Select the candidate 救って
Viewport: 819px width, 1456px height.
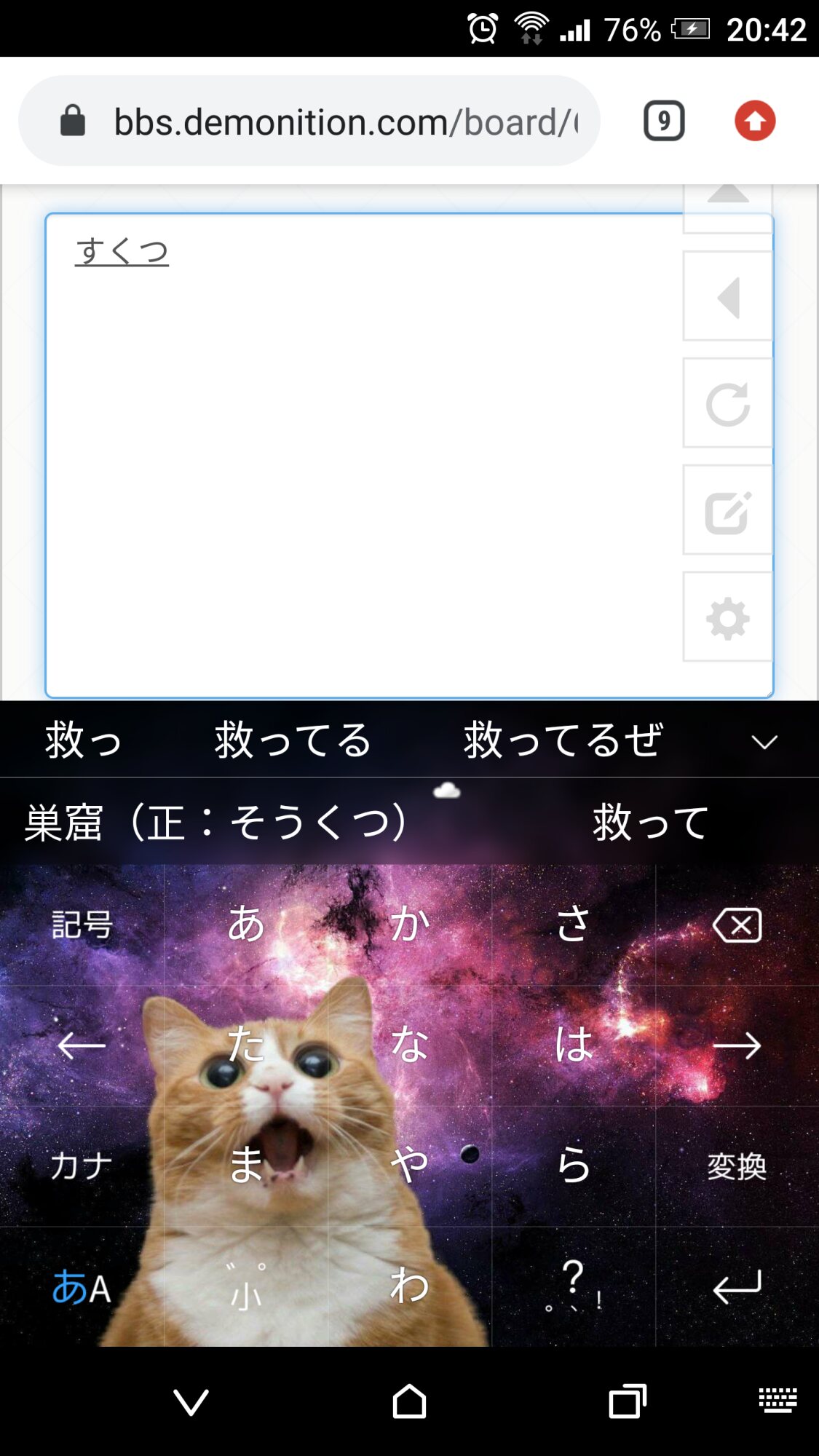650,823
